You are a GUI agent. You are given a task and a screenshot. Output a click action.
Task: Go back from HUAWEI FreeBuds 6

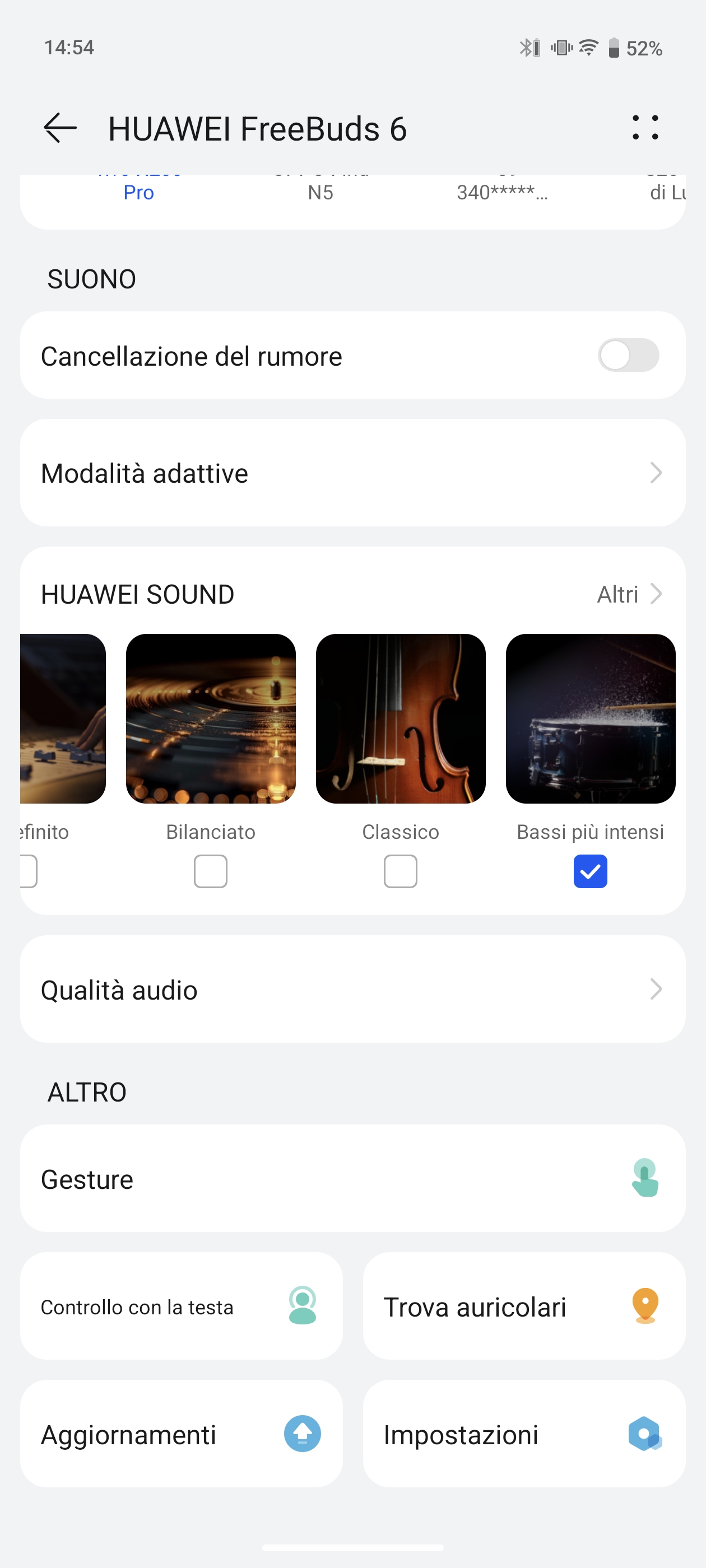pos(61,128)
